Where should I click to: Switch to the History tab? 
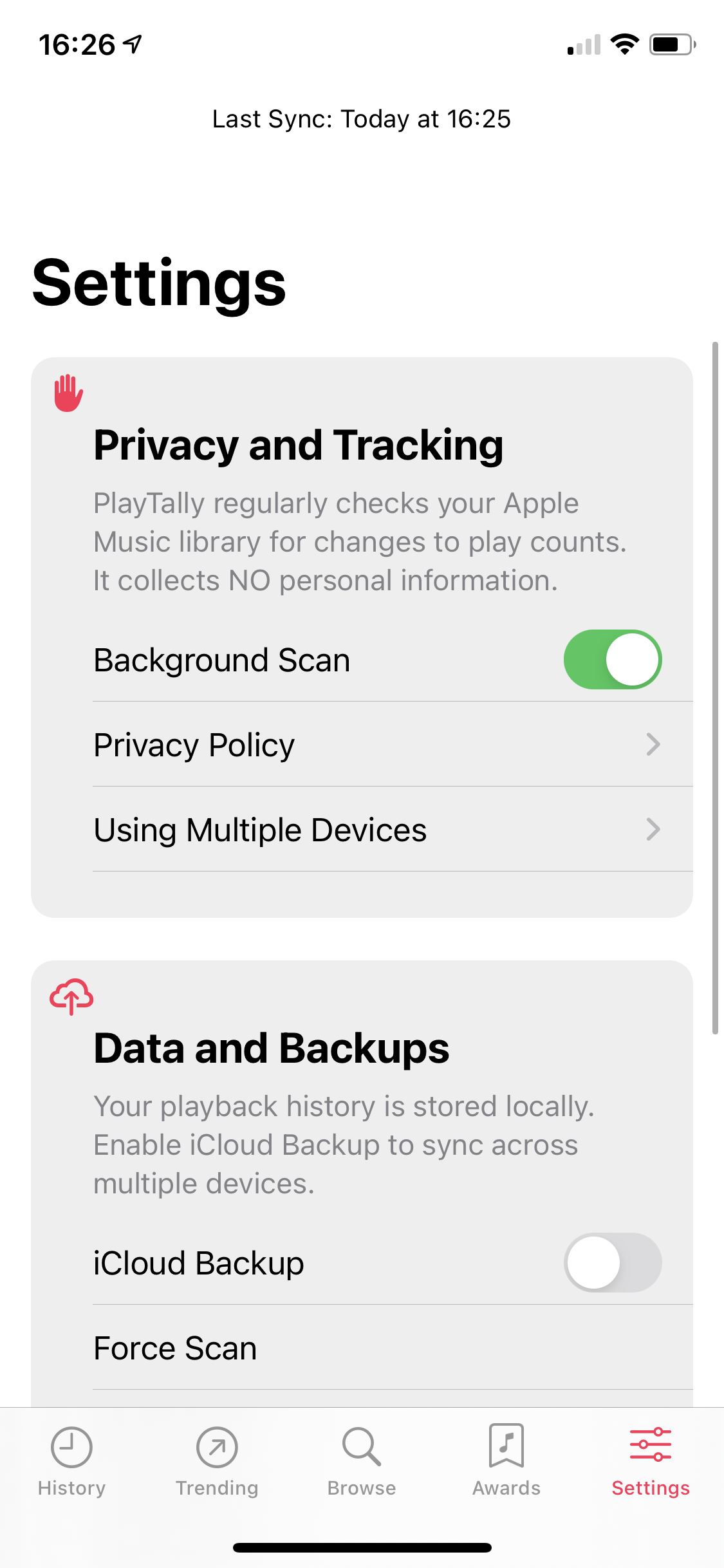pos(71,1462)
